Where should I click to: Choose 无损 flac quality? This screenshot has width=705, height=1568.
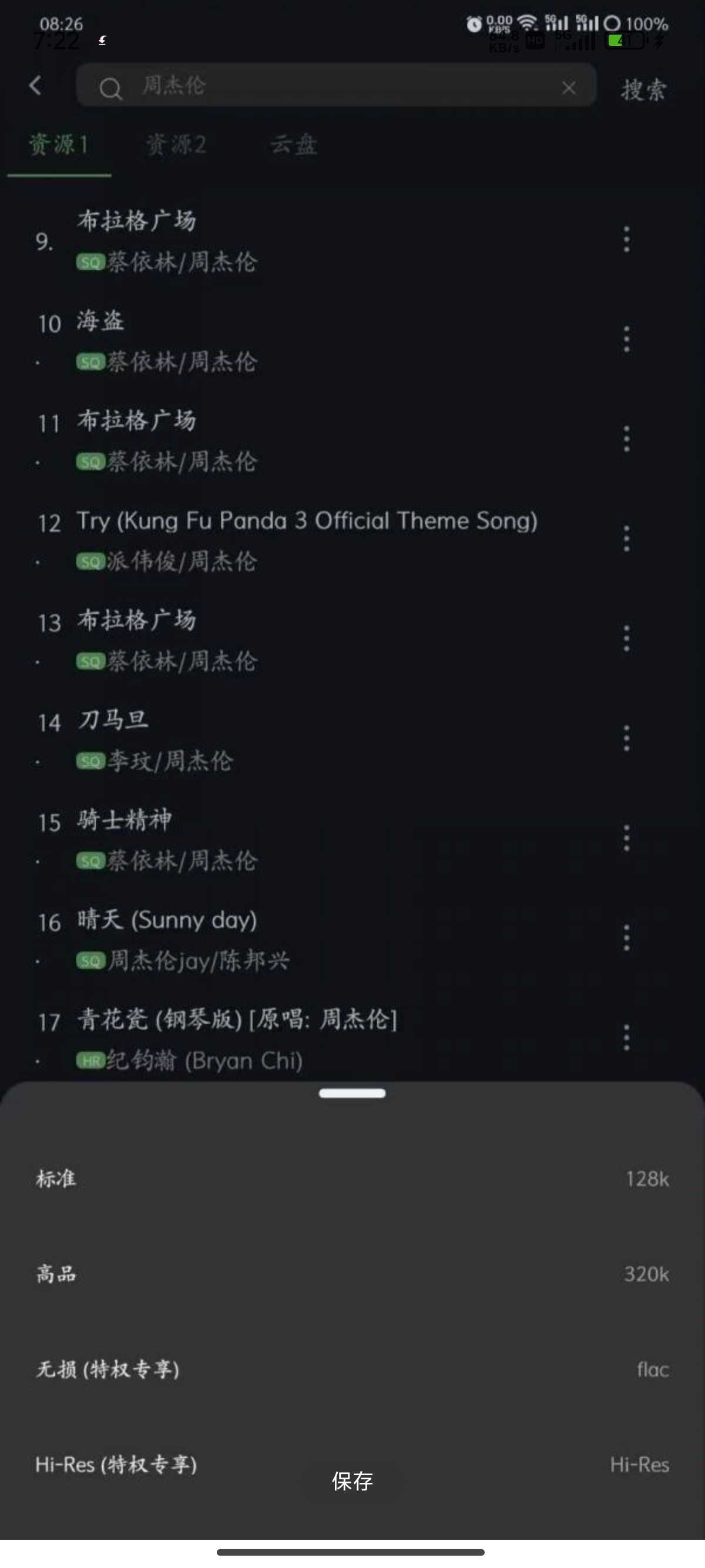pyautogui.click(x=352, y=1370)
